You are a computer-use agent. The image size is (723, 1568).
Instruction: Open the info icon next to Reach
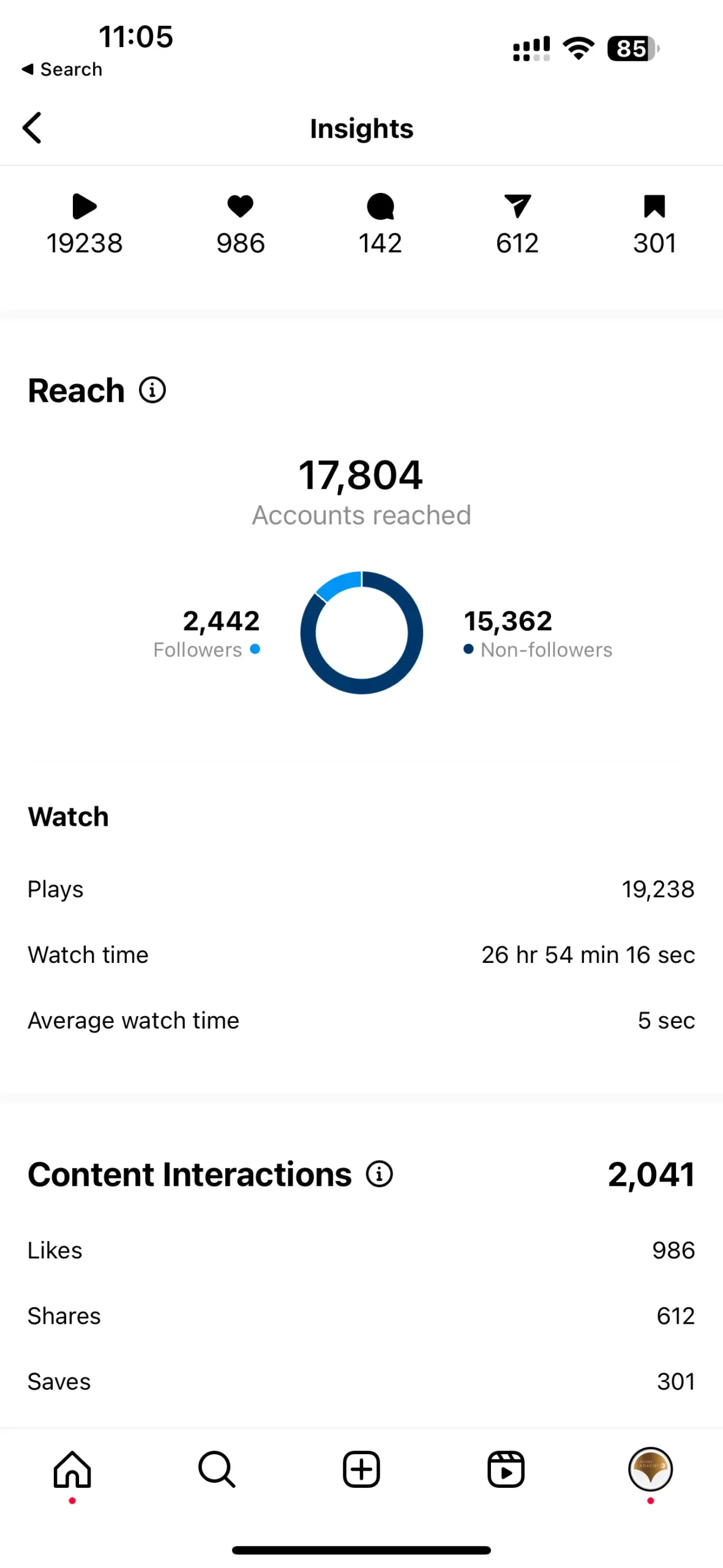pos(152,390)
